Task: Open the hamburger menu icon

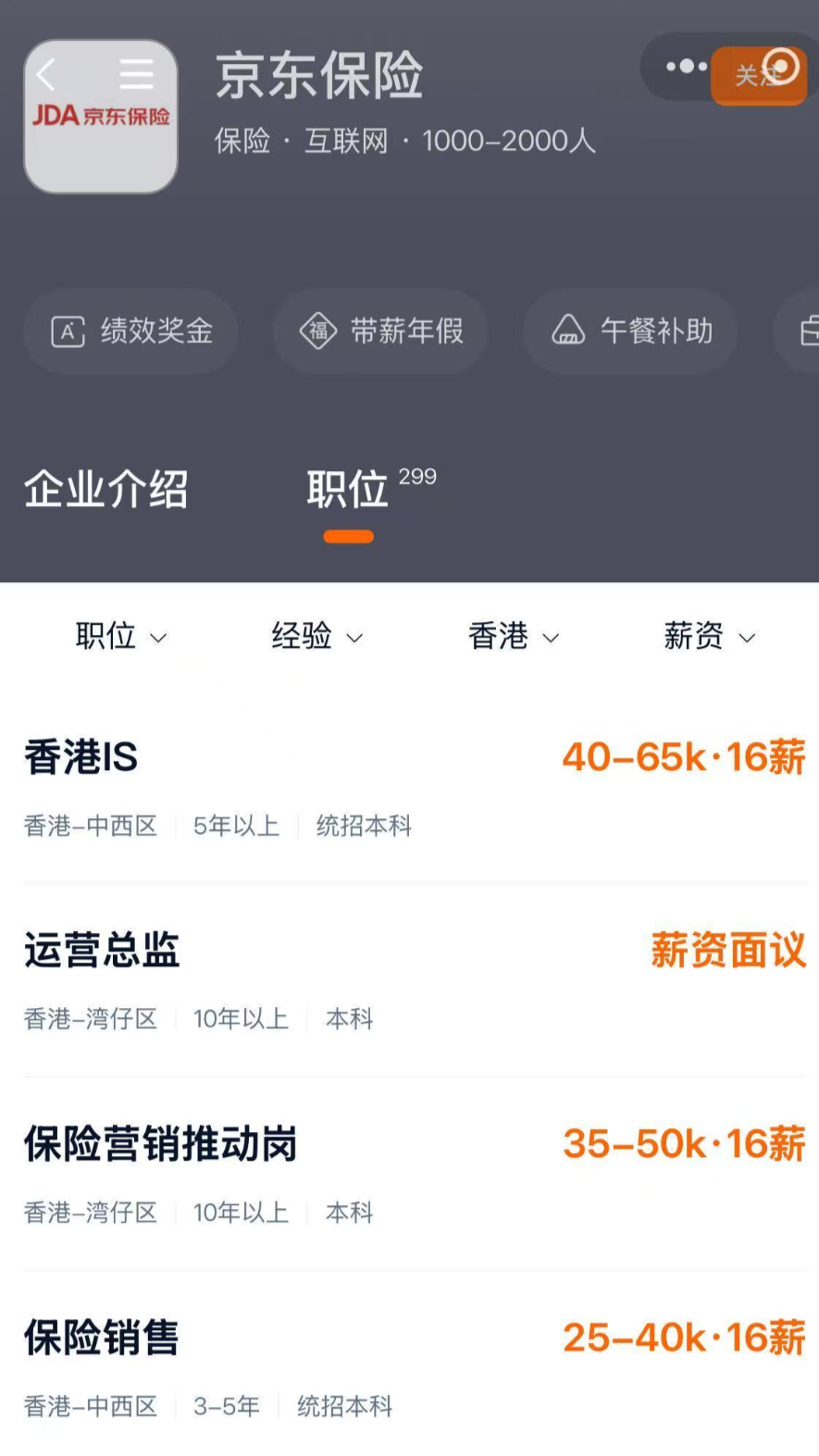Action: (137, 74)
